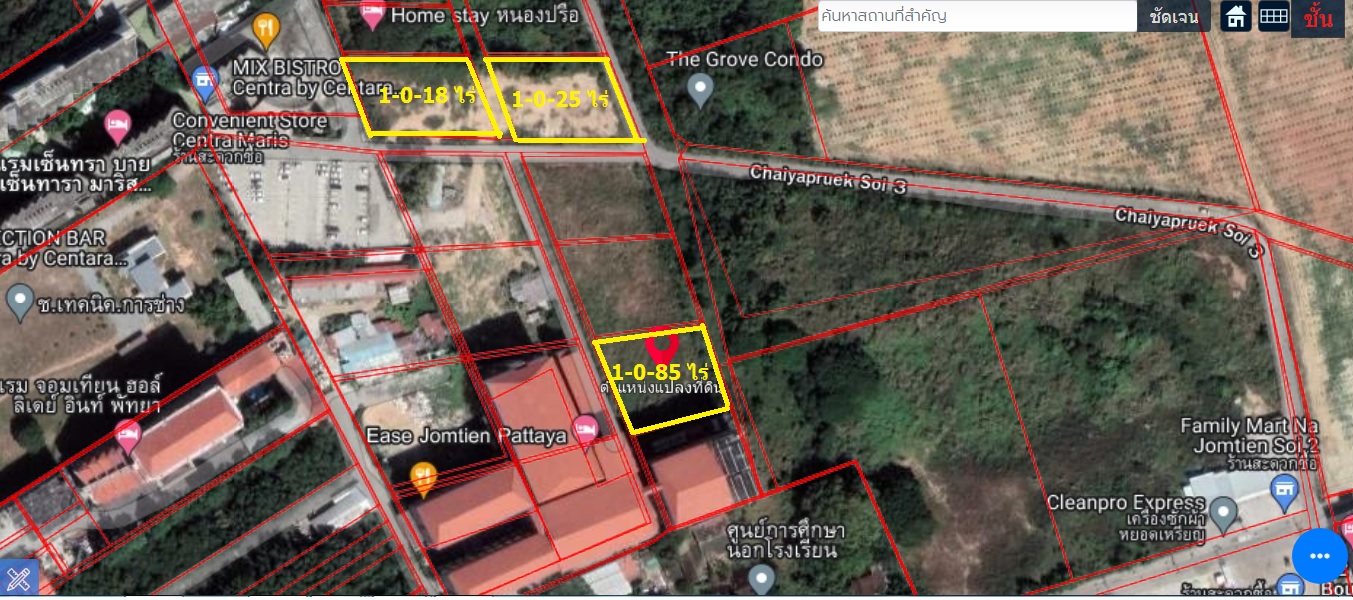Open the measuring tools icon
The image size is (1353, 600).
coord(19,578)
